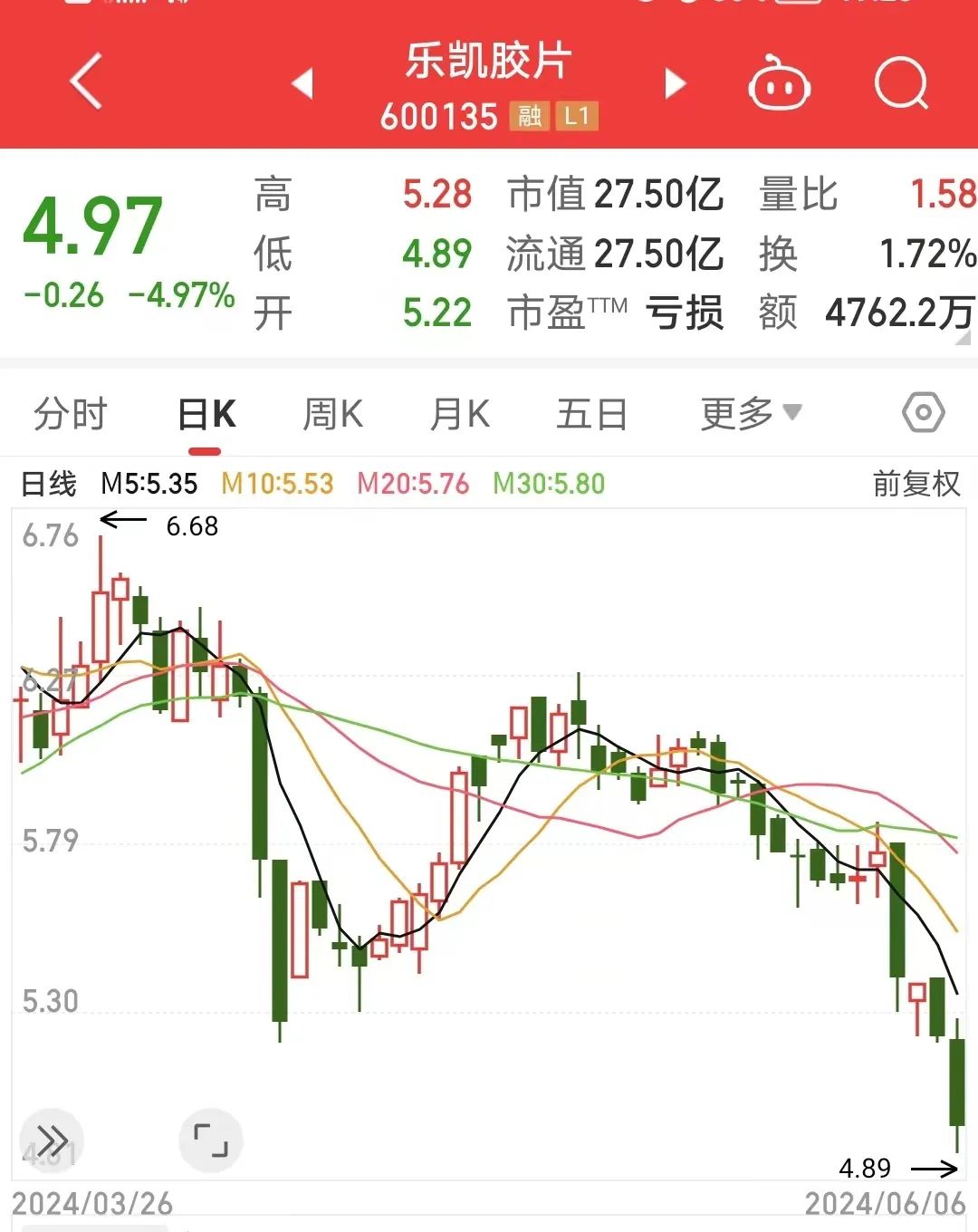This screenshot has width=978, height=1232.
Task: Switch to the 五日 chart tab
Action: 591,415
